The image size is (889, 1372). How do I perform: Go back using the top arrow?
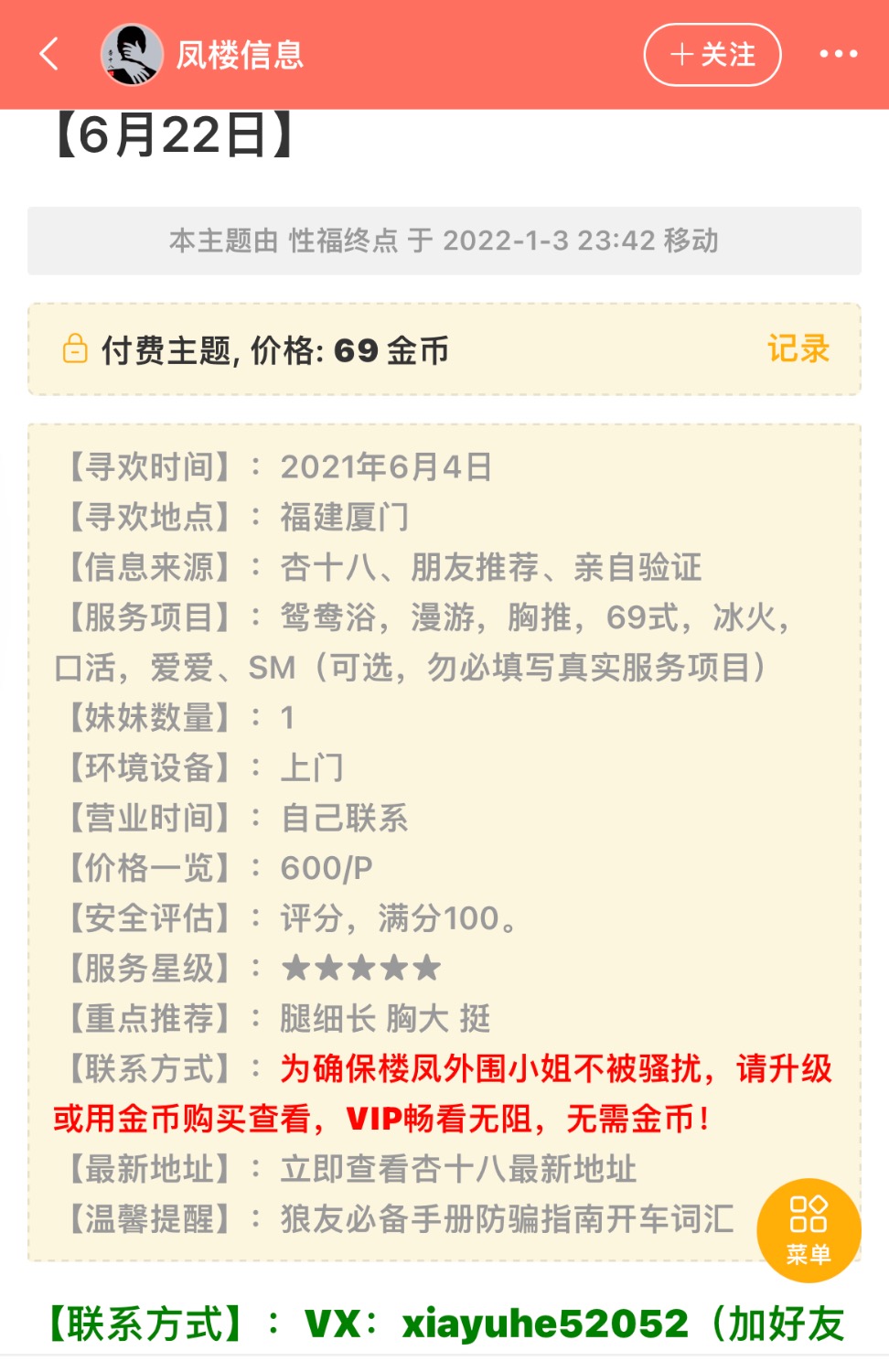coord(49,55)
